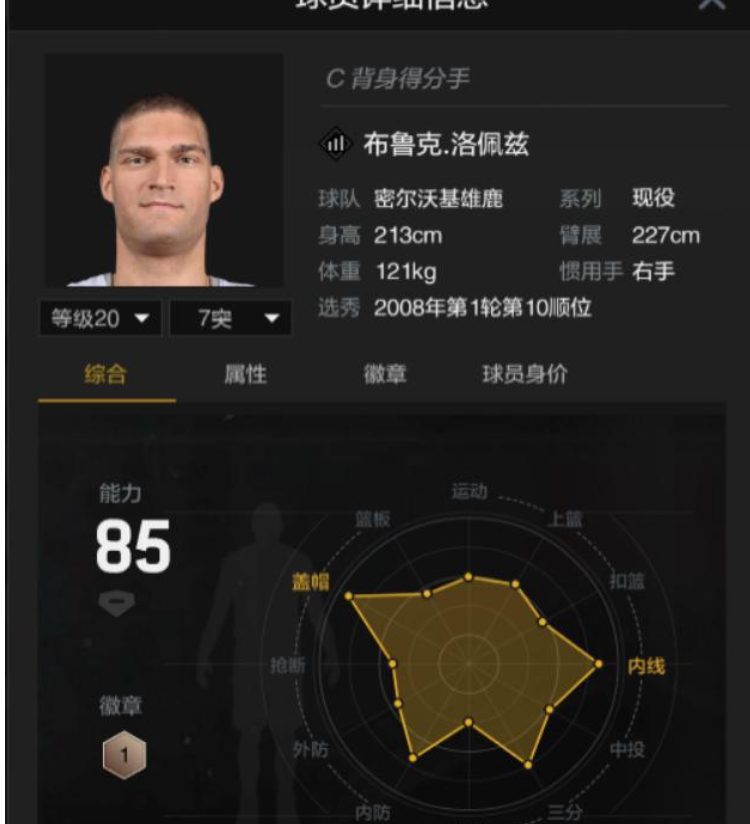Switch to the 综合 tab

[106, 376]
